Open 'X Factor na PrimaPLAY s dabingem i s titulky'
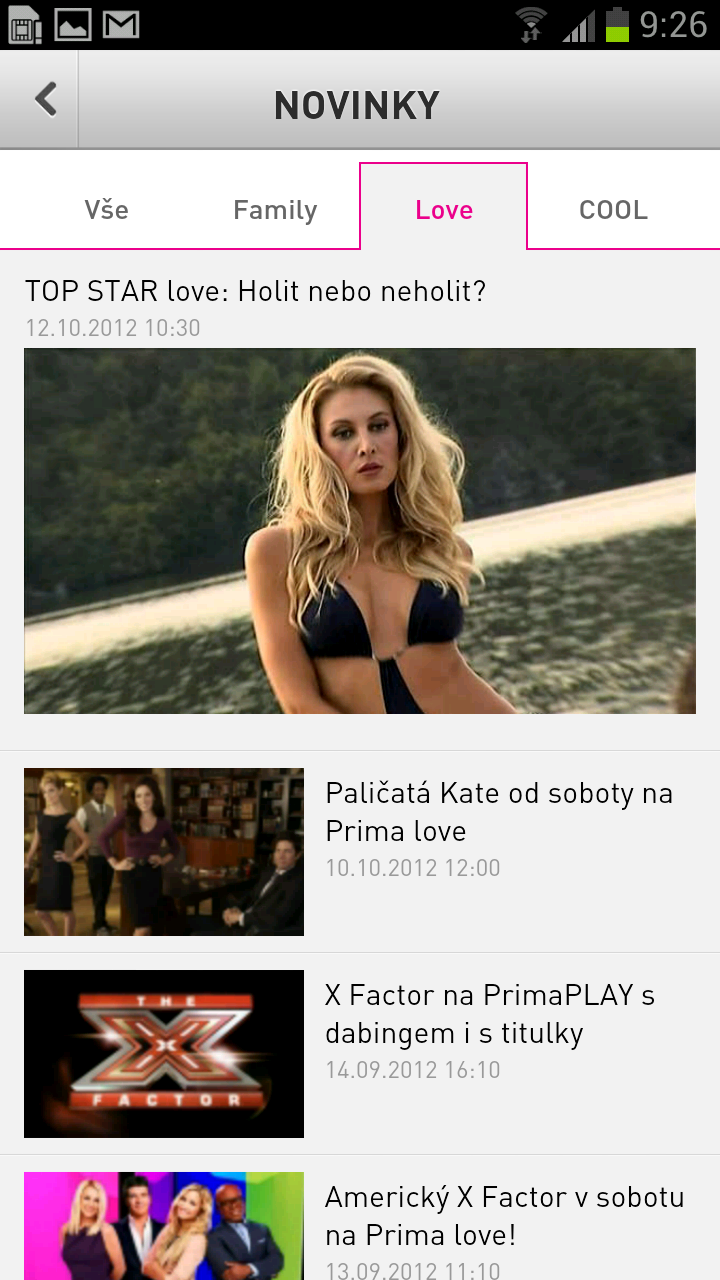720x1280 pixels. pyautogui.click(x=488, y=1014)
